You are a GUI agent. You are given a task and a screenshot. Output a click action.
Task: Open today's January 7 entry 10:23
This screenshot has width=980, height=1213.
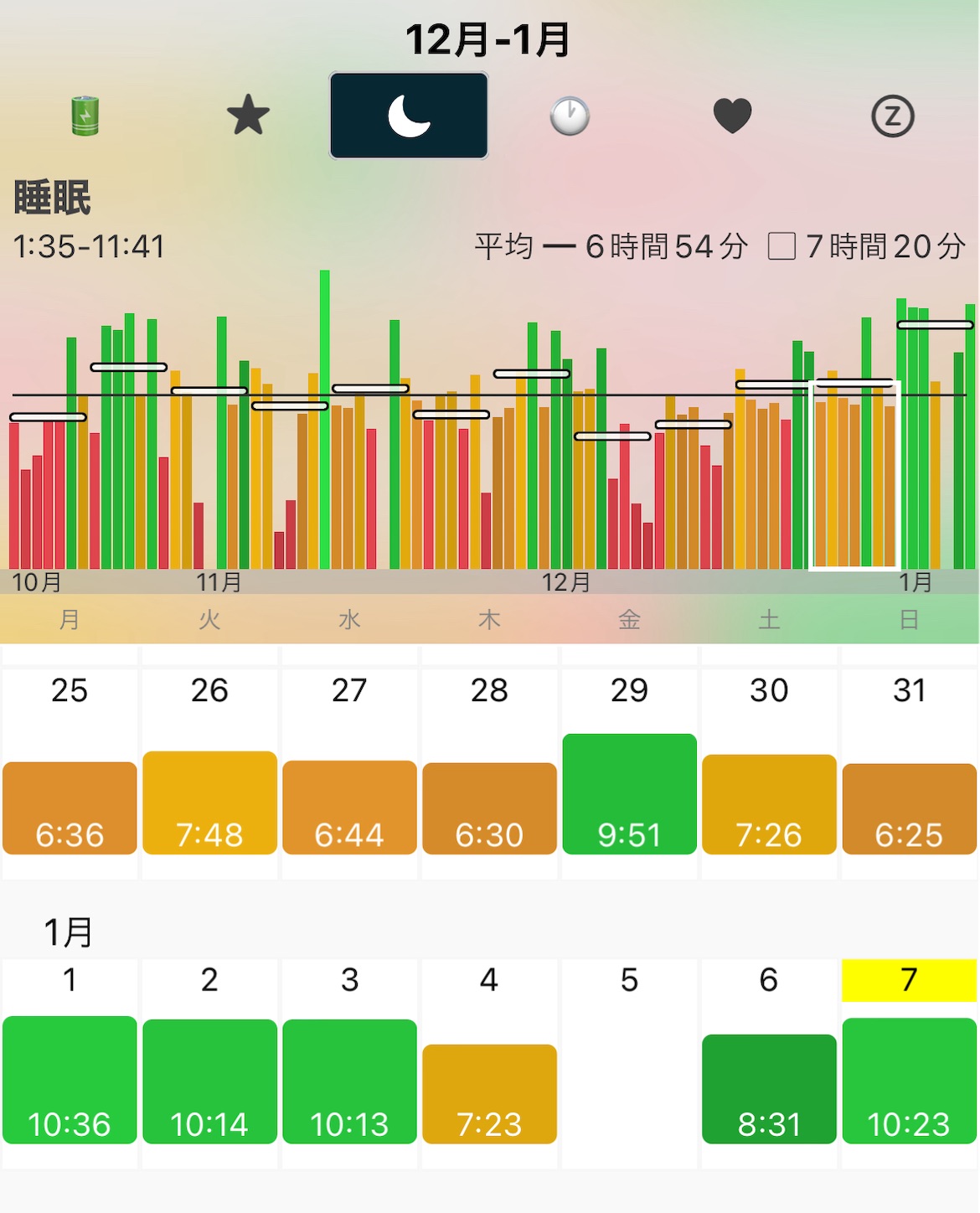tap(910, 1081)
